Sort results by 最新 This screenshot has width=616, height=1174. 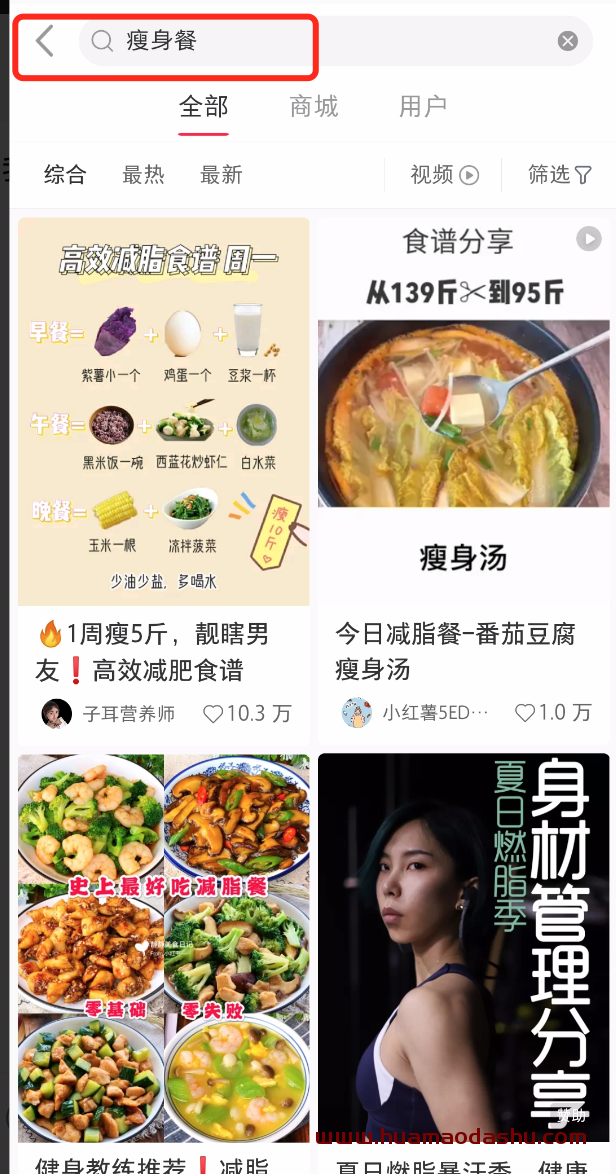click(x=222, y=174)
